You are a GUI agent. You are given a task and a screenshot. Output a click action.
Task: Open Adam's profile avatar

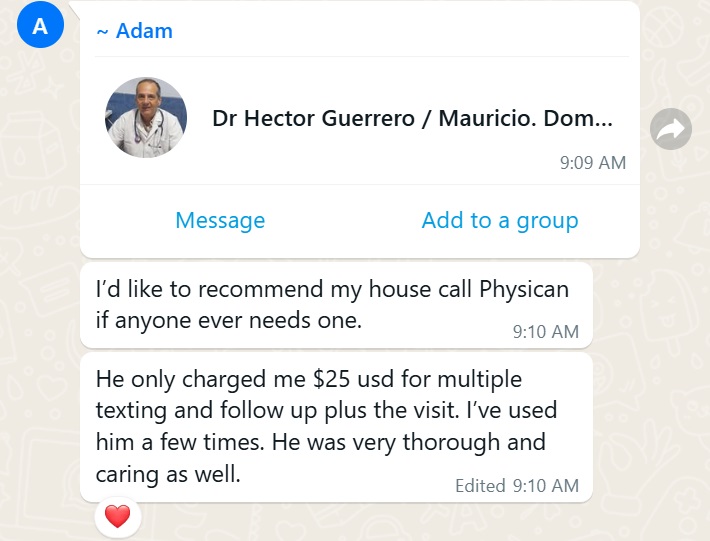click(40, 27)
